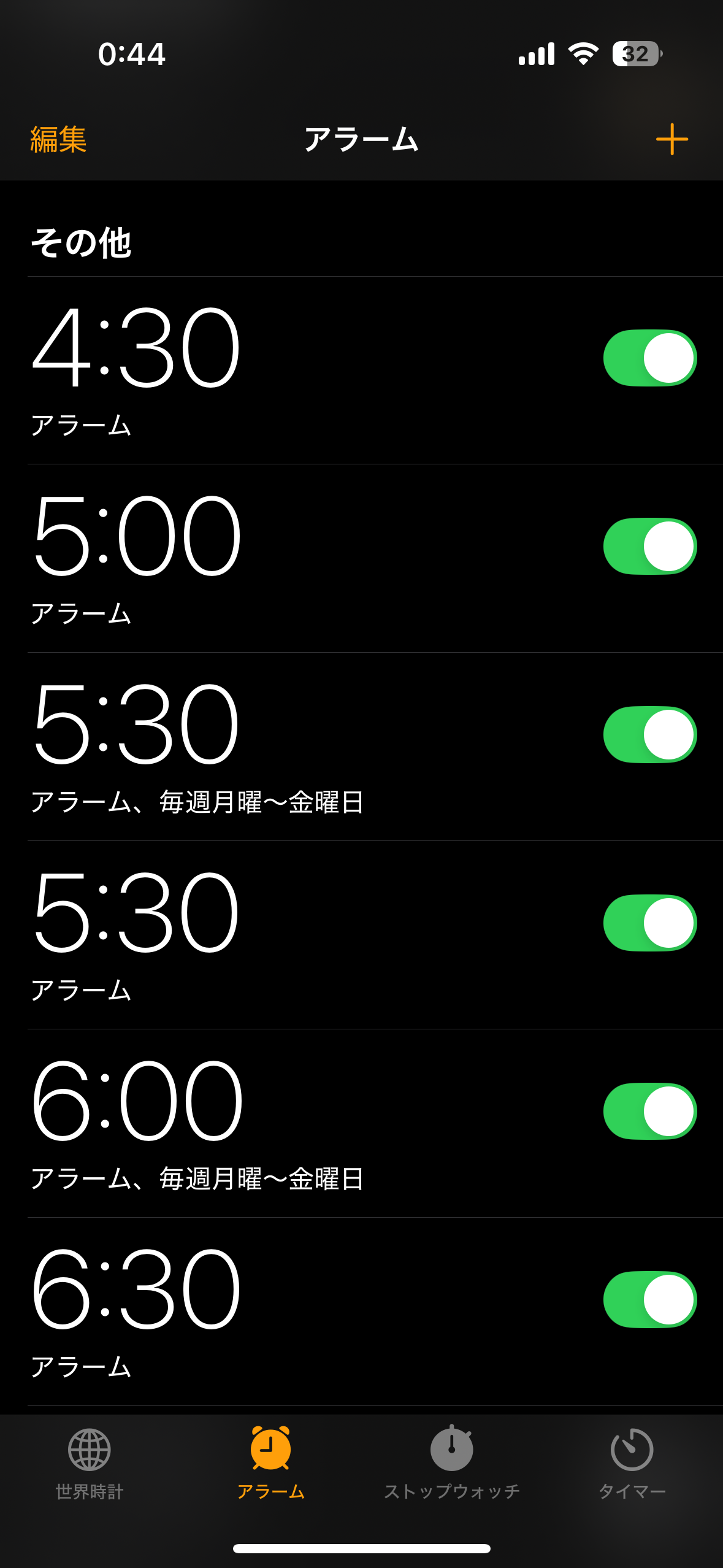Toggle off the 5:30 毎週月曜〜金曜日 alarm

(x=650, y=734)
